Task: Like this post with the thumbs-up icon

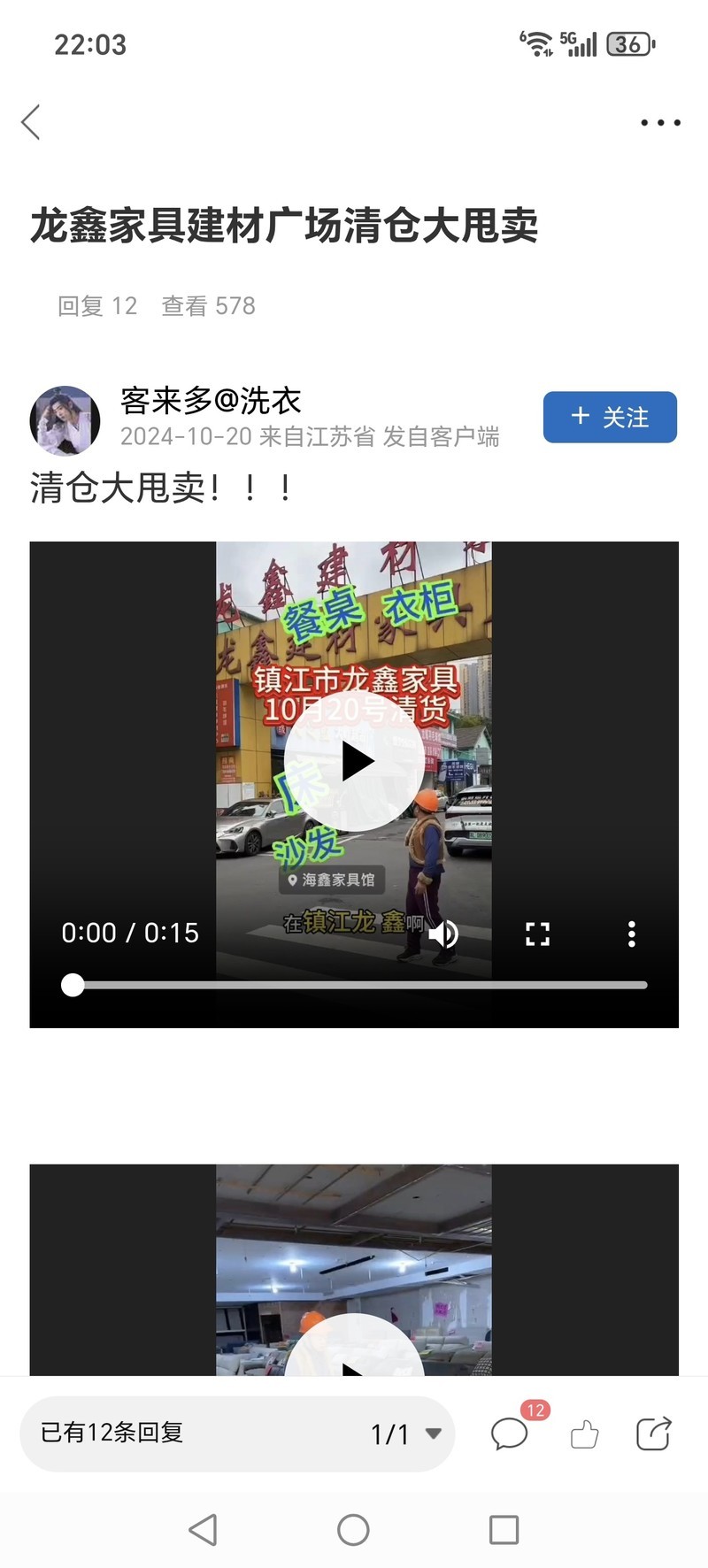Action: pyautogui.click(x=584, y=1433)
